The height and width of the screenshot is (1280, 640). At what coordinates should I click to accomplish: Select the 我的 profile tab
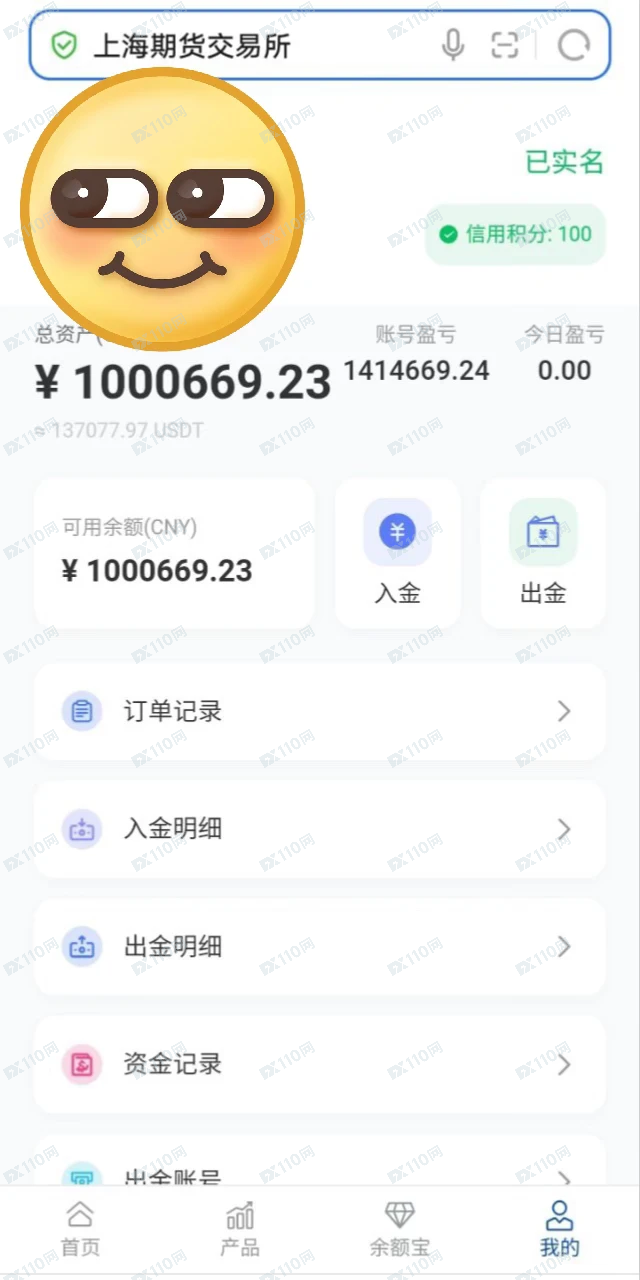pyautogui.click(x=559, y=1230)
